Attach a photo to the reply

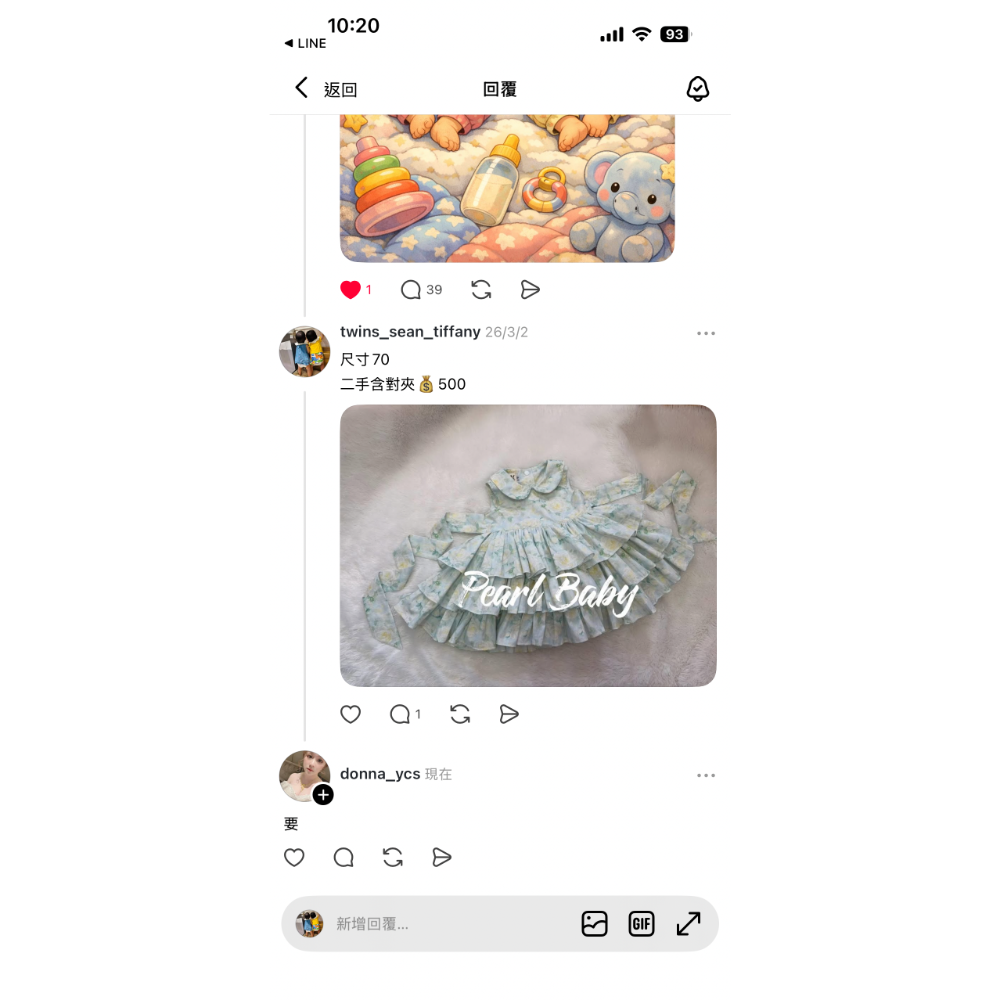tap(594, 923)
